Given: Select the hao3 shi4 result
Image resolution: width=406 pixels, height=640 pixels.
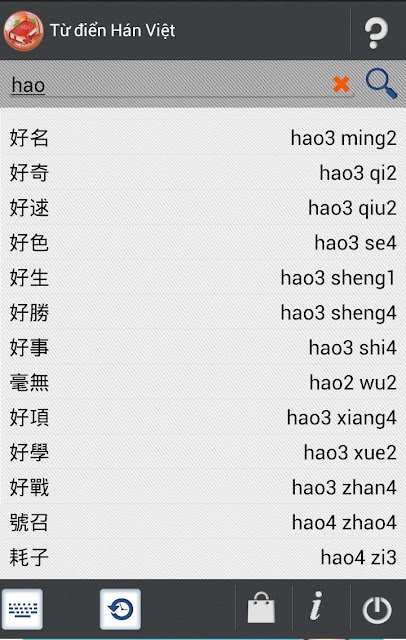Looking at the screenshot, I should 203,348.
